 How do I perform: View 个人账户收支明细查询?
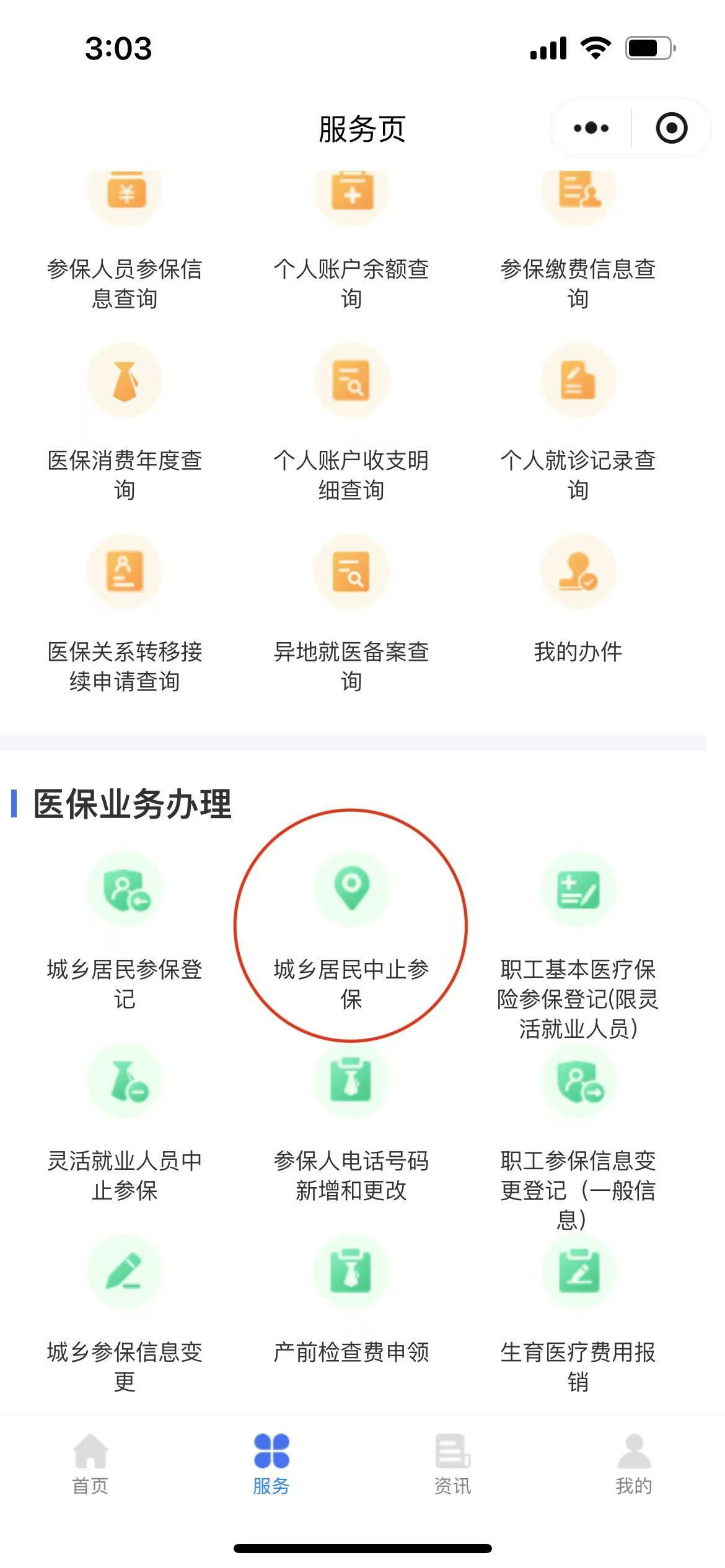coord(351,421)
